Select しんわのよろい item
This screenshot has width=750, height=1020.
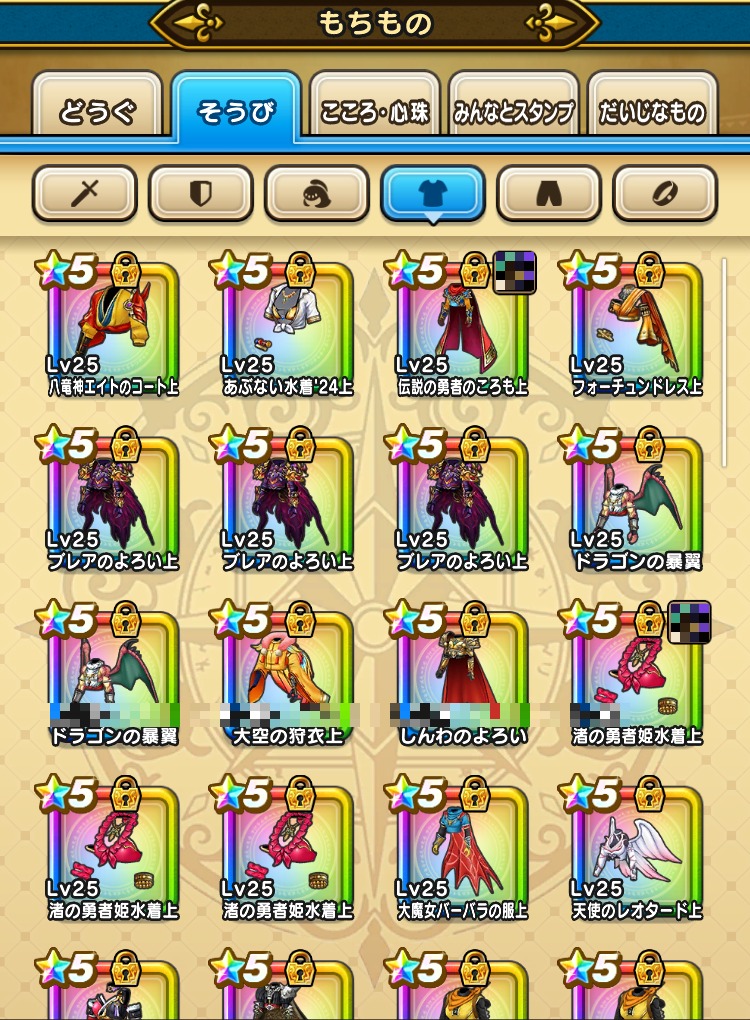tap(461, 675)
